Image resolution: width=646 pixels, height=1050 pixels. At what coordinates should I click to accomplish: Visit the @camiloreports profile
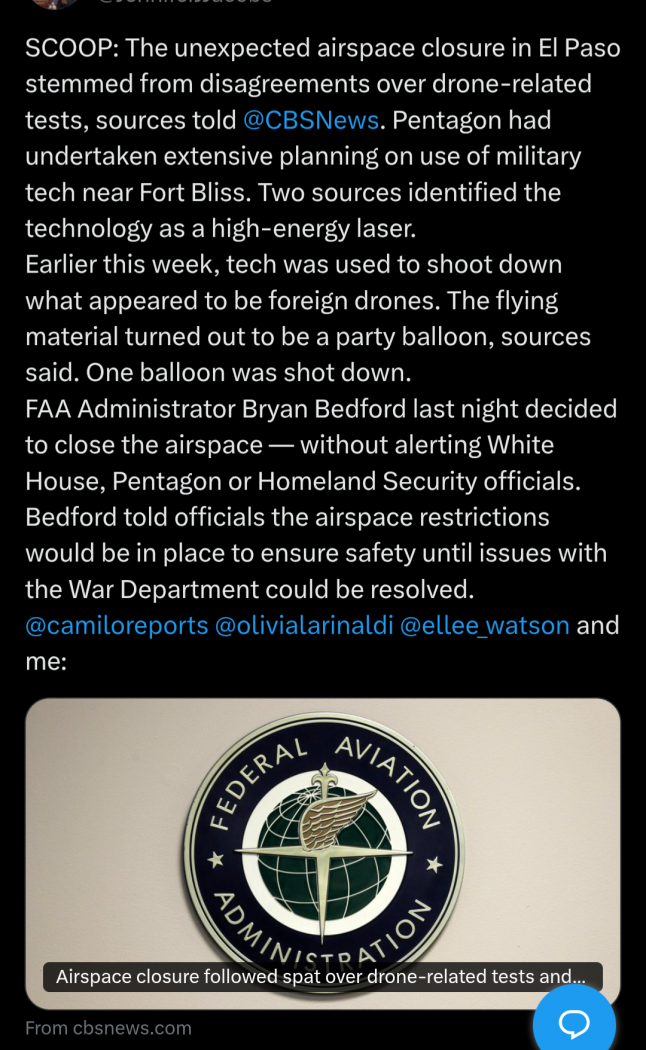[117, 626]
